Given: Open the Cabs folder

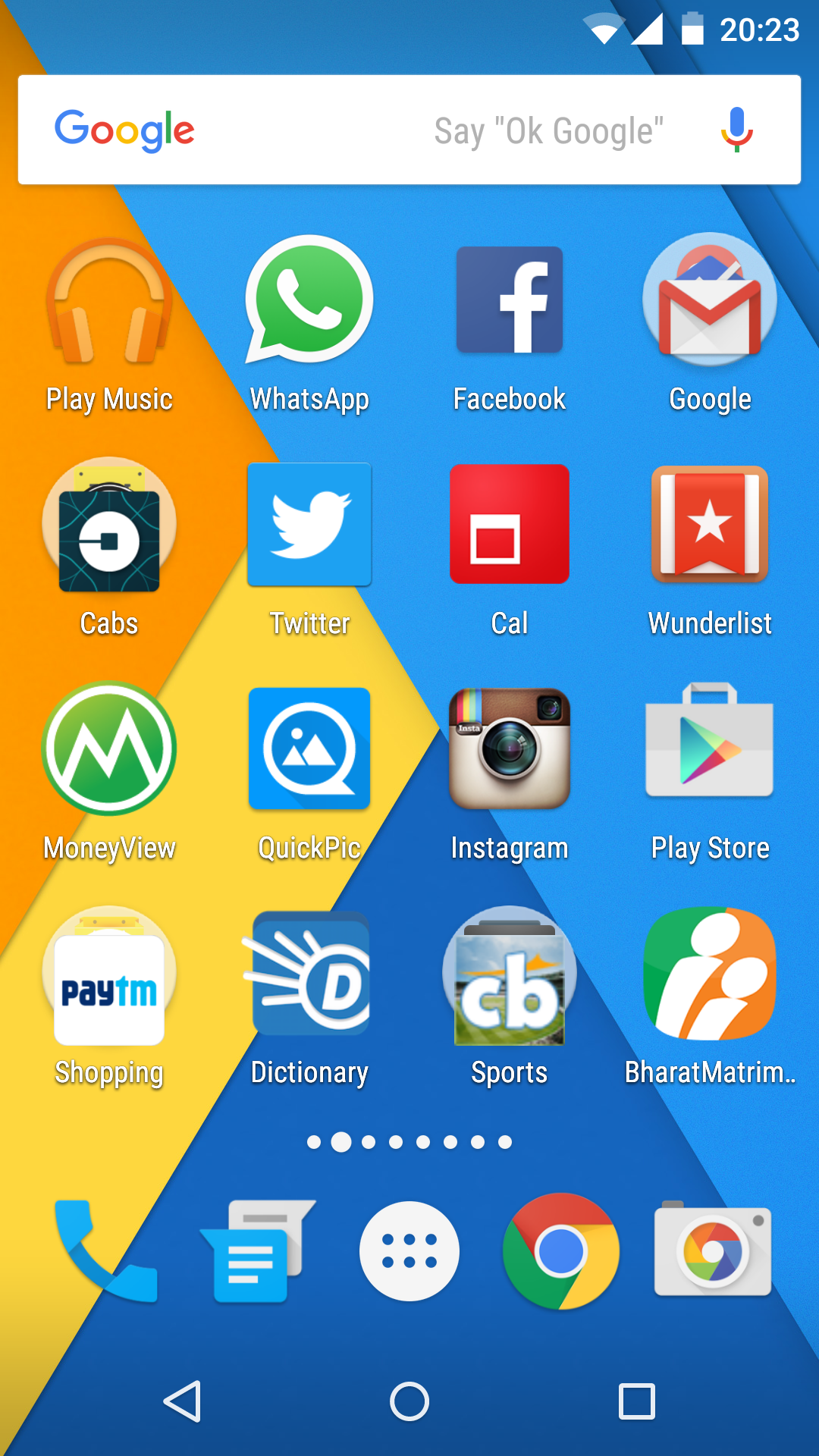Looking at the screenshot, I should click(x=109, y=525).
